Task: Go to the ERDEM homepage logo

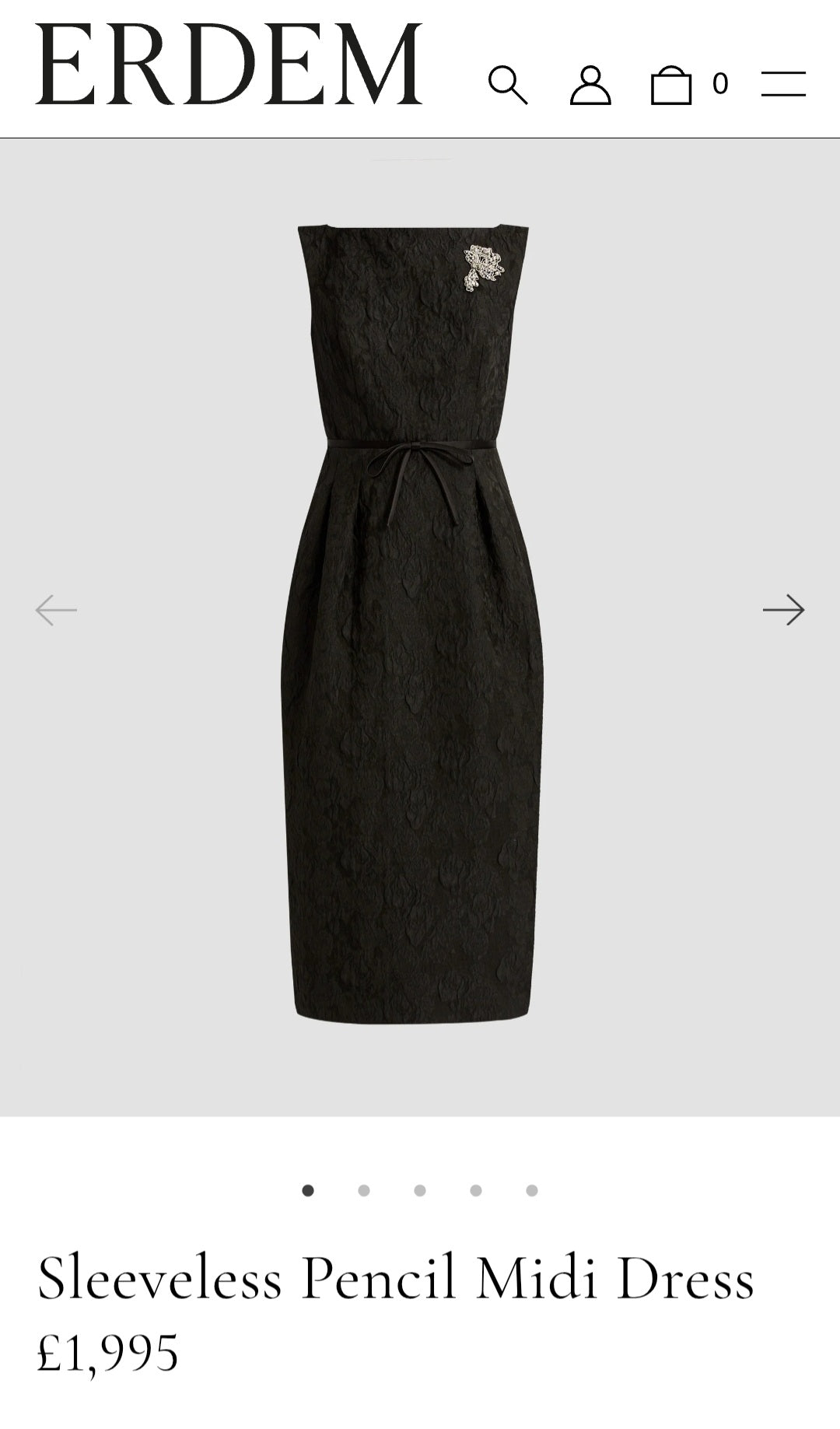Action: coord(229,65)
